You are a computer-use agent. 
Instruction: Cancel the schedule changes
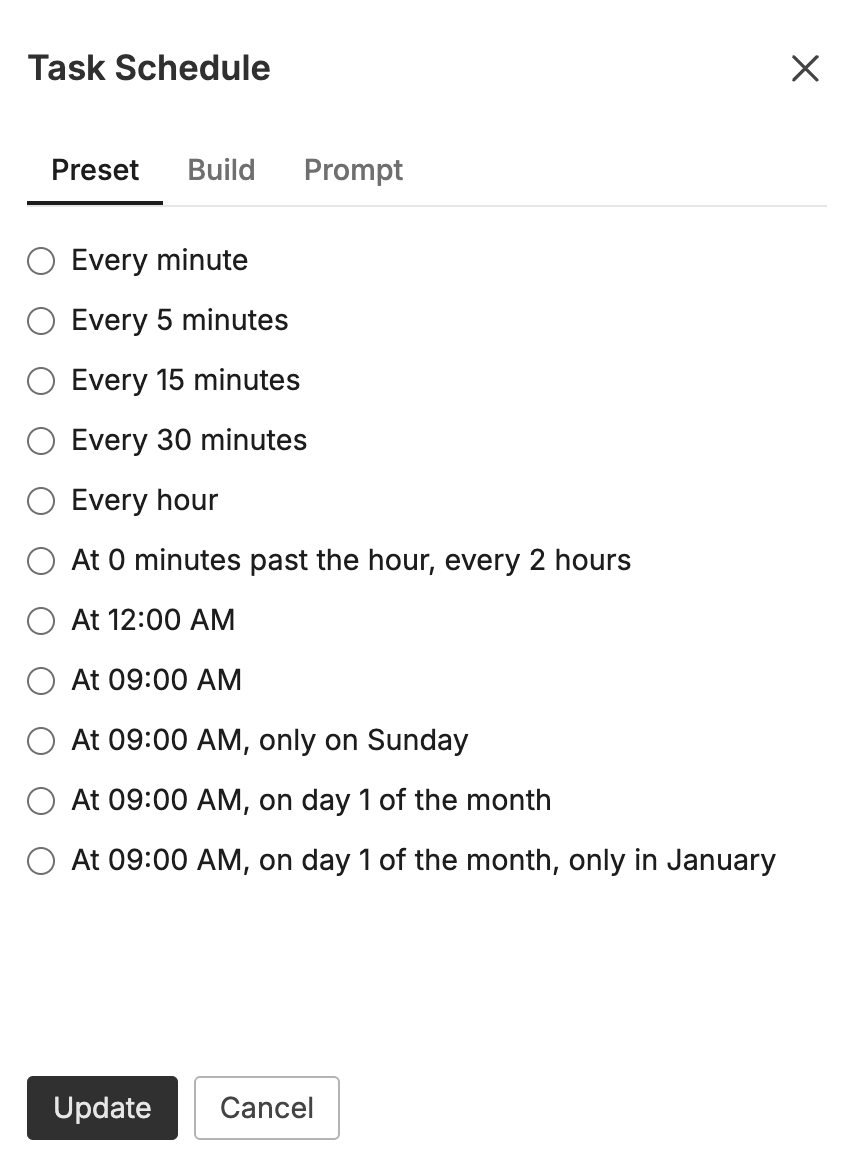click(x=266, y=1108)
